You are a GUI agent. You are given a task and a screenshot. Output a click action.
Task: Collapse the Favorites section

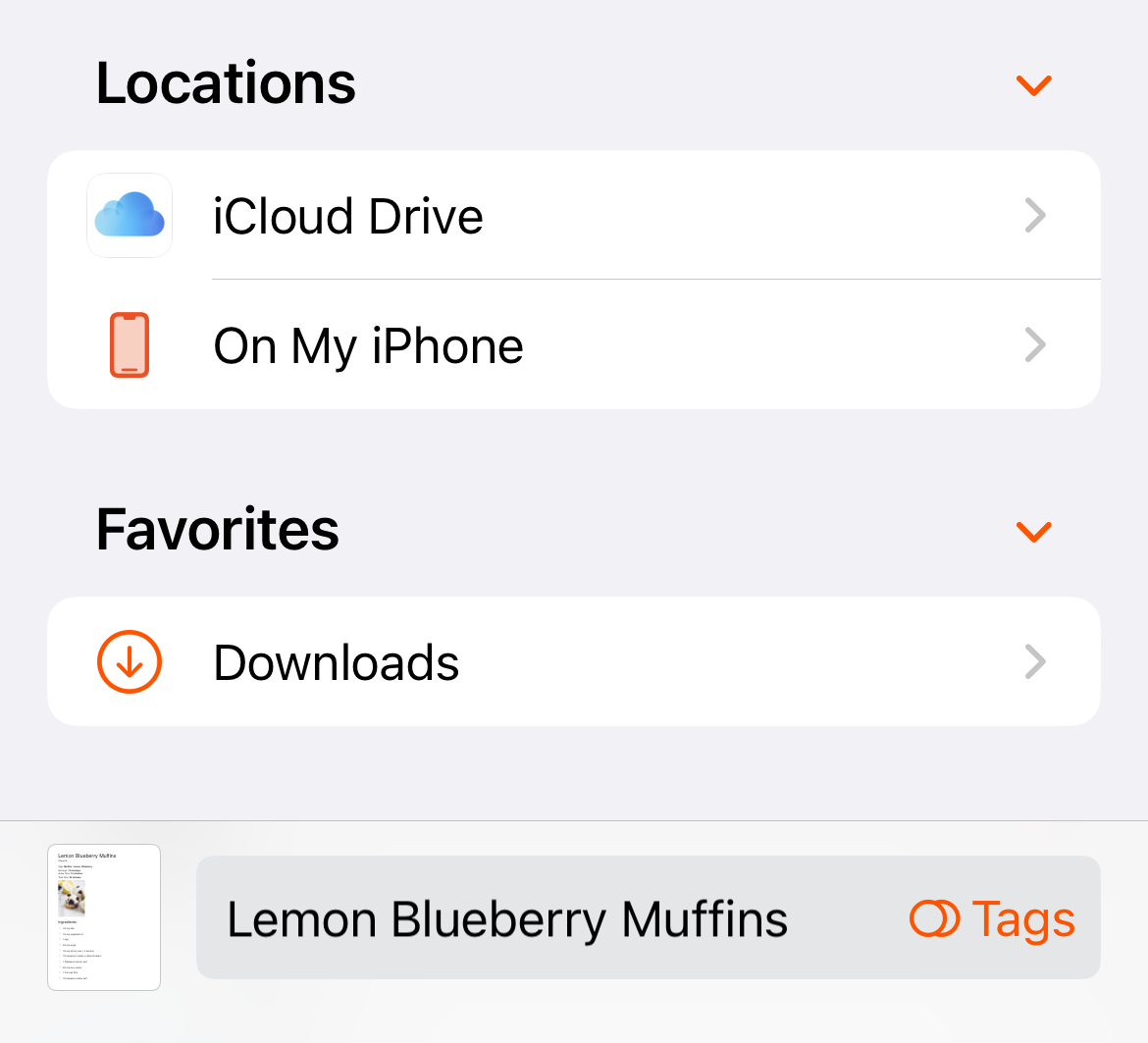[1033, 532]
